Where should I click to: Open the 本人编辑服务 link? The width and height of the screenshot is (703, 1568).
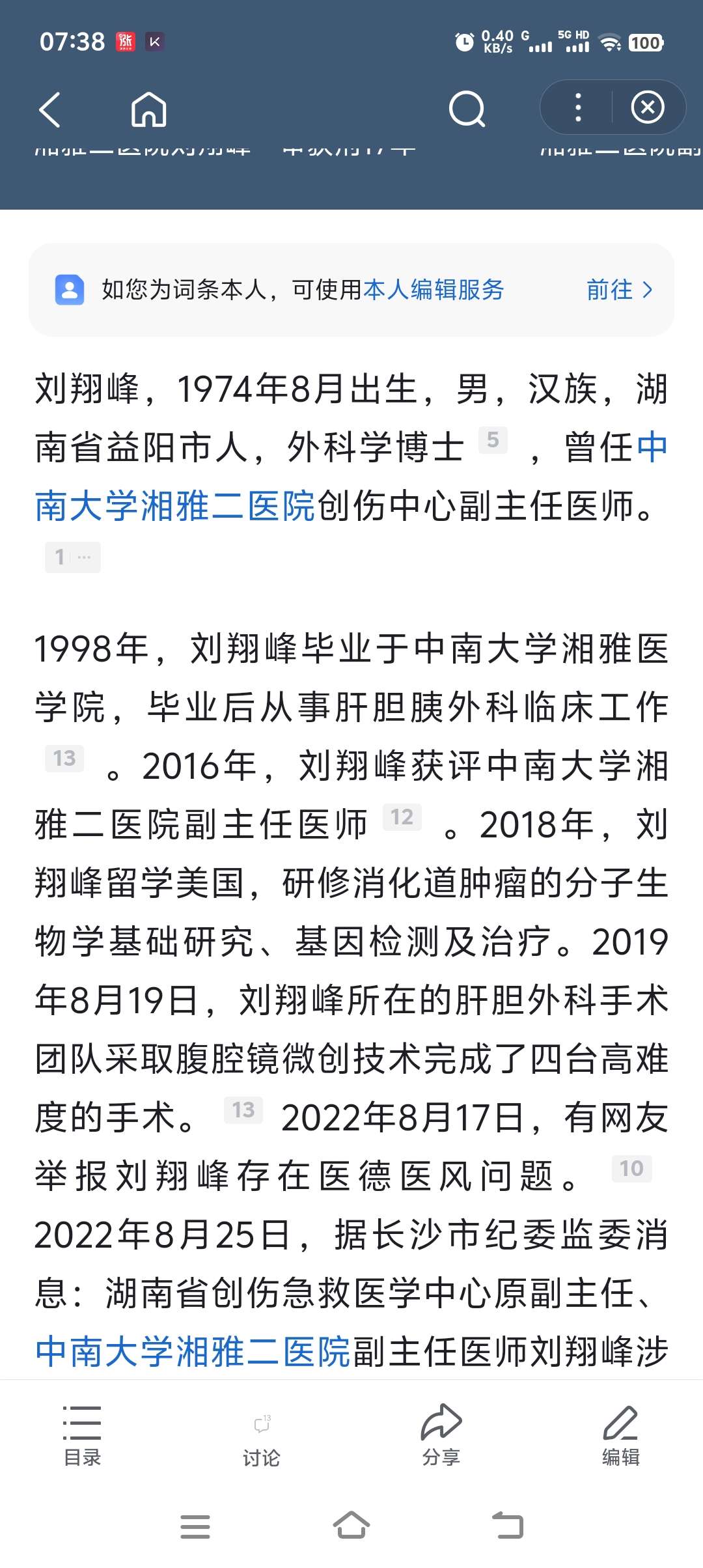pyautogui.click(x=434, y=290)
